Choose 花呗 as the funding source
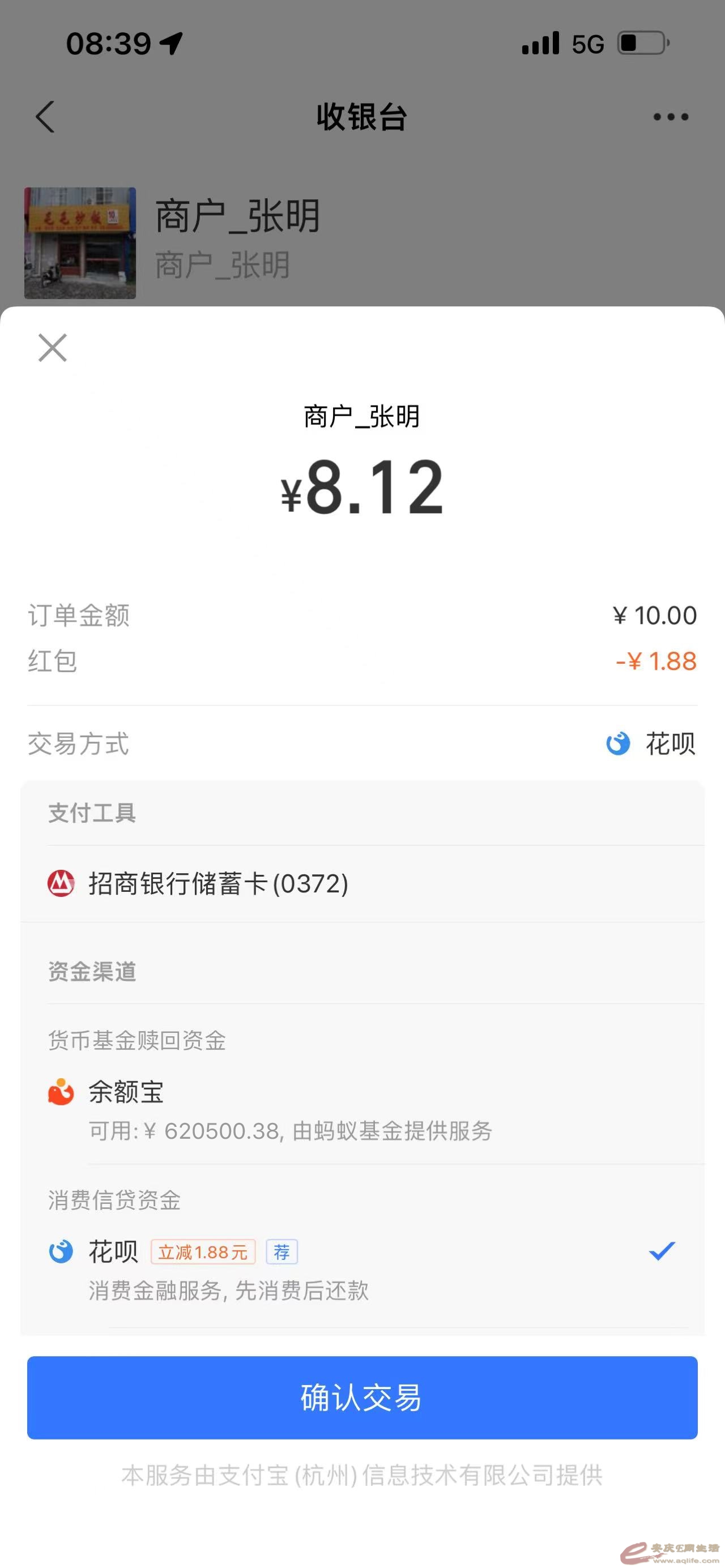 [x=362, y=1269]
